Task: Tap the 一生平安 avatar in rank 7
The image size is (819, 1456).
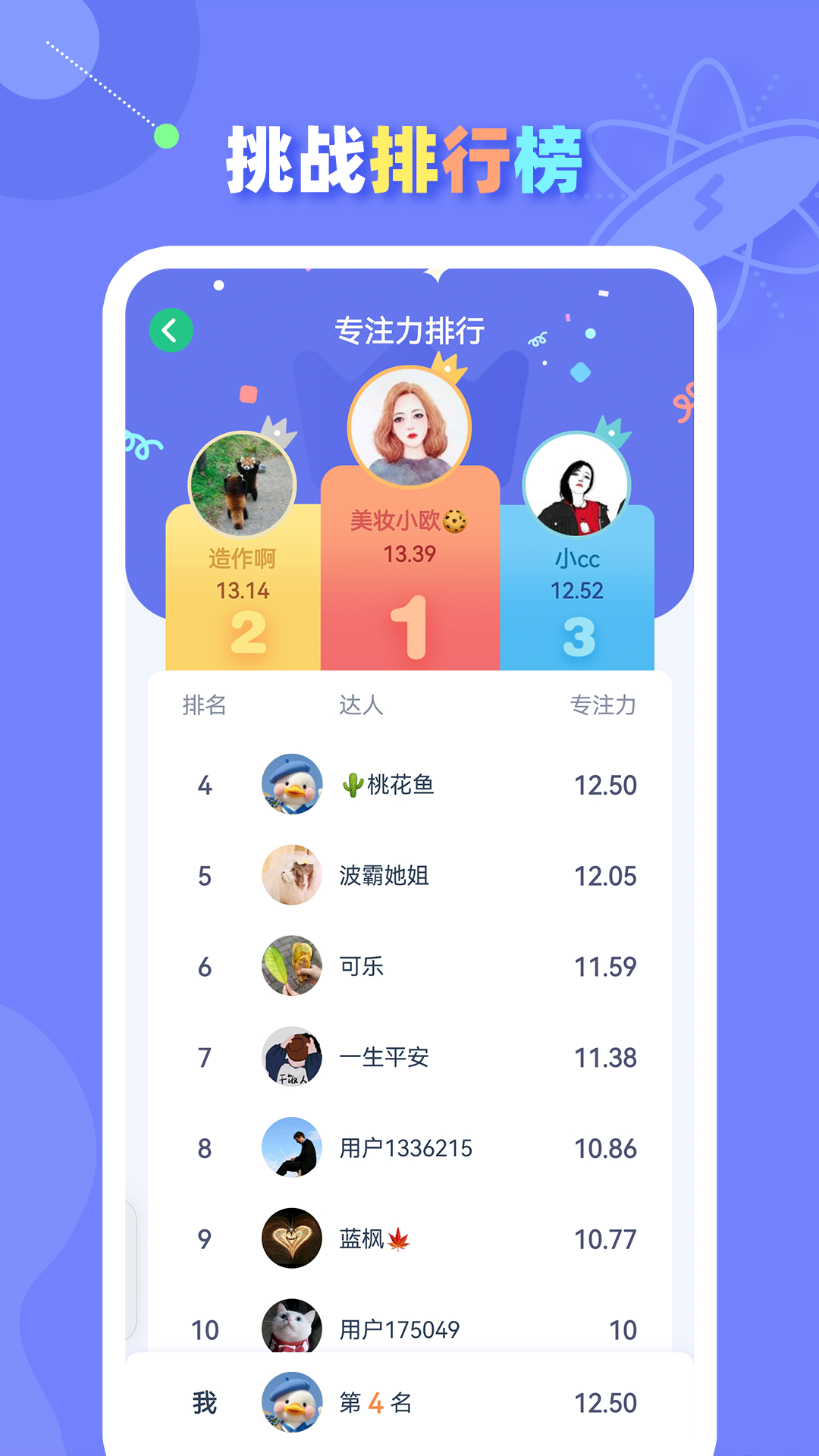Action: (293, 1056)
